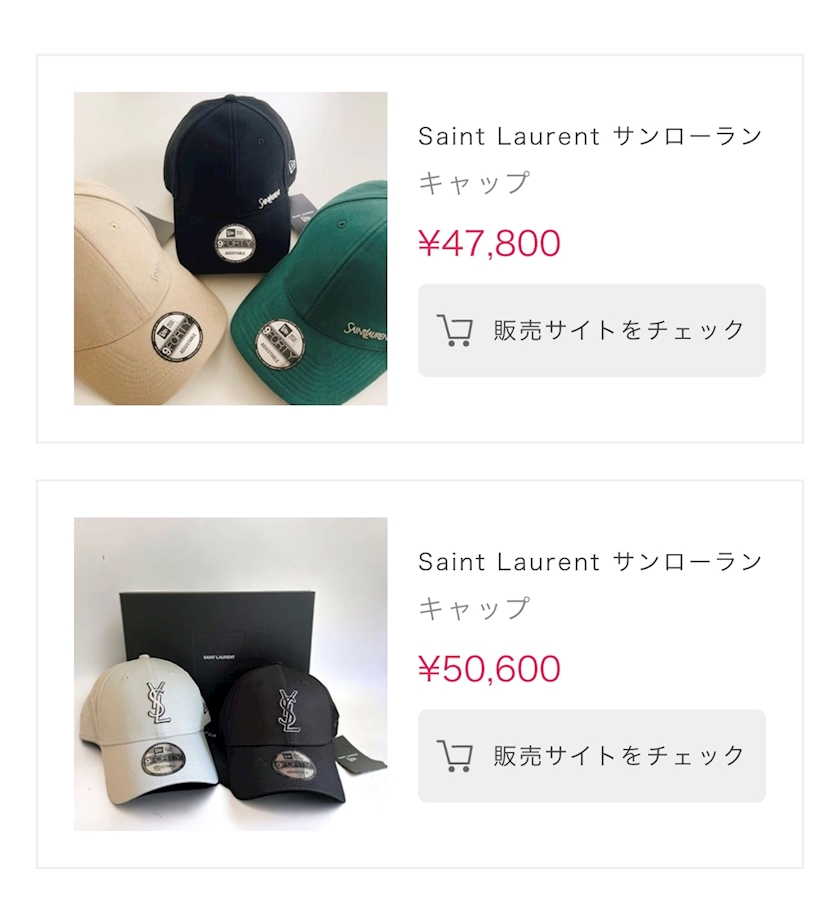Check the sales site for the ¥50,600 cap

click(591, 755)
